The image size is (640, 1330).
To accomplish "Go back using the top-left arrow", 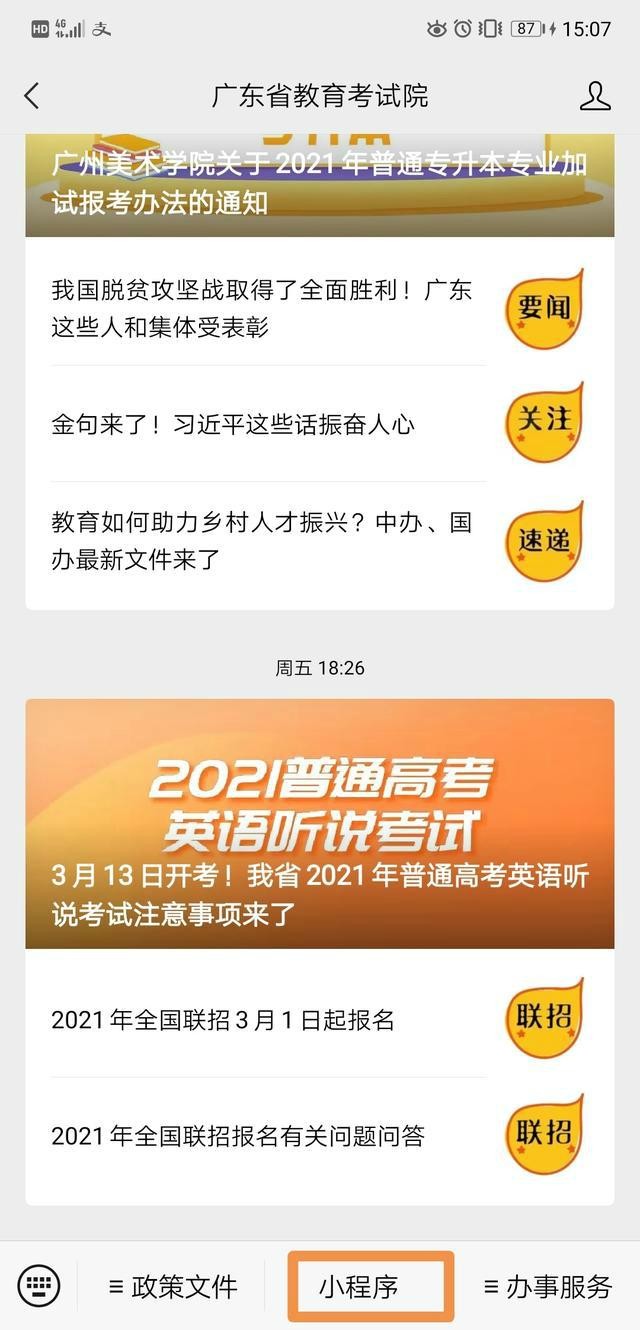I will [x=32, y=96].
